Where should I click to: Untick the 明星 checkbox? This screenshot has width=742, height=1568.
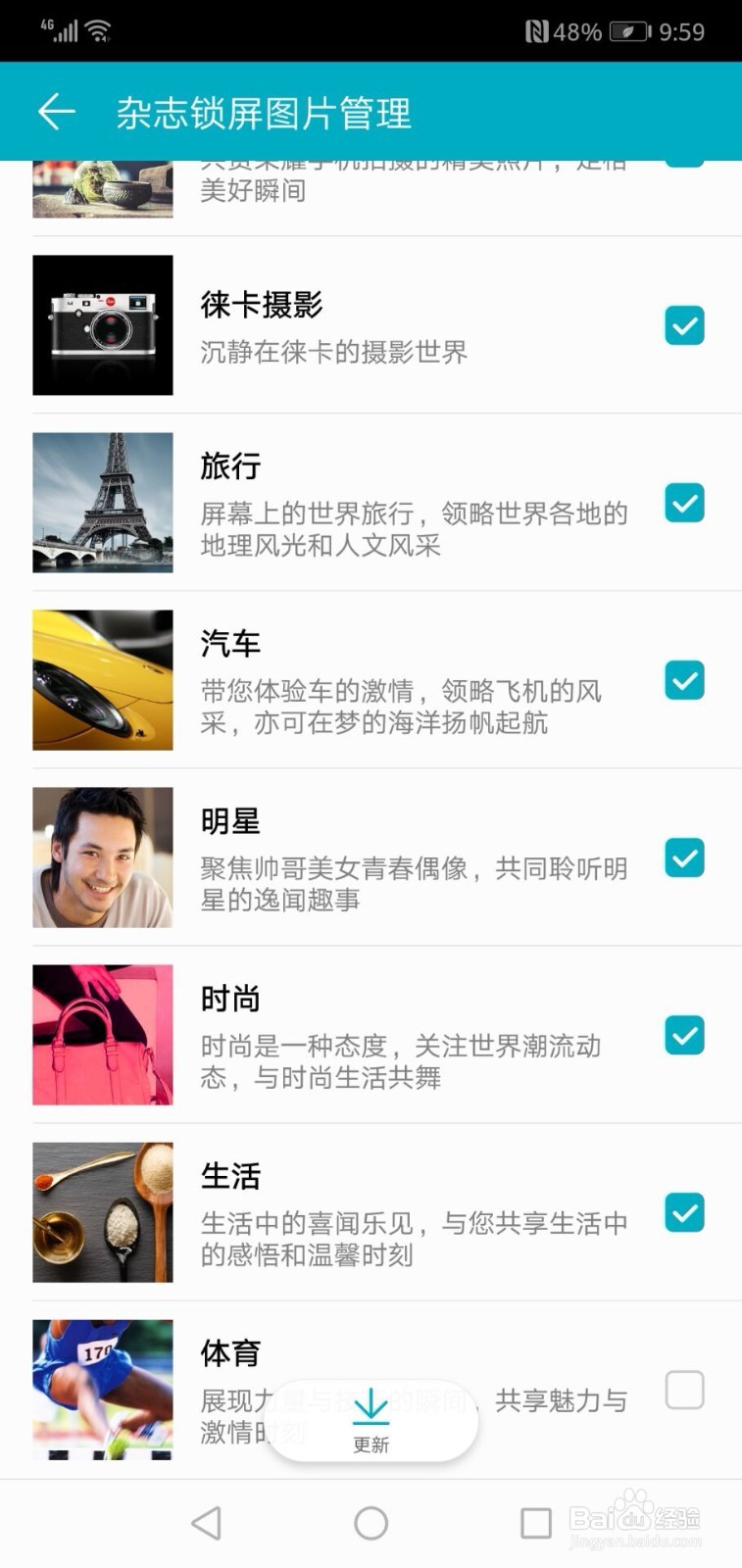pos(684,857)
